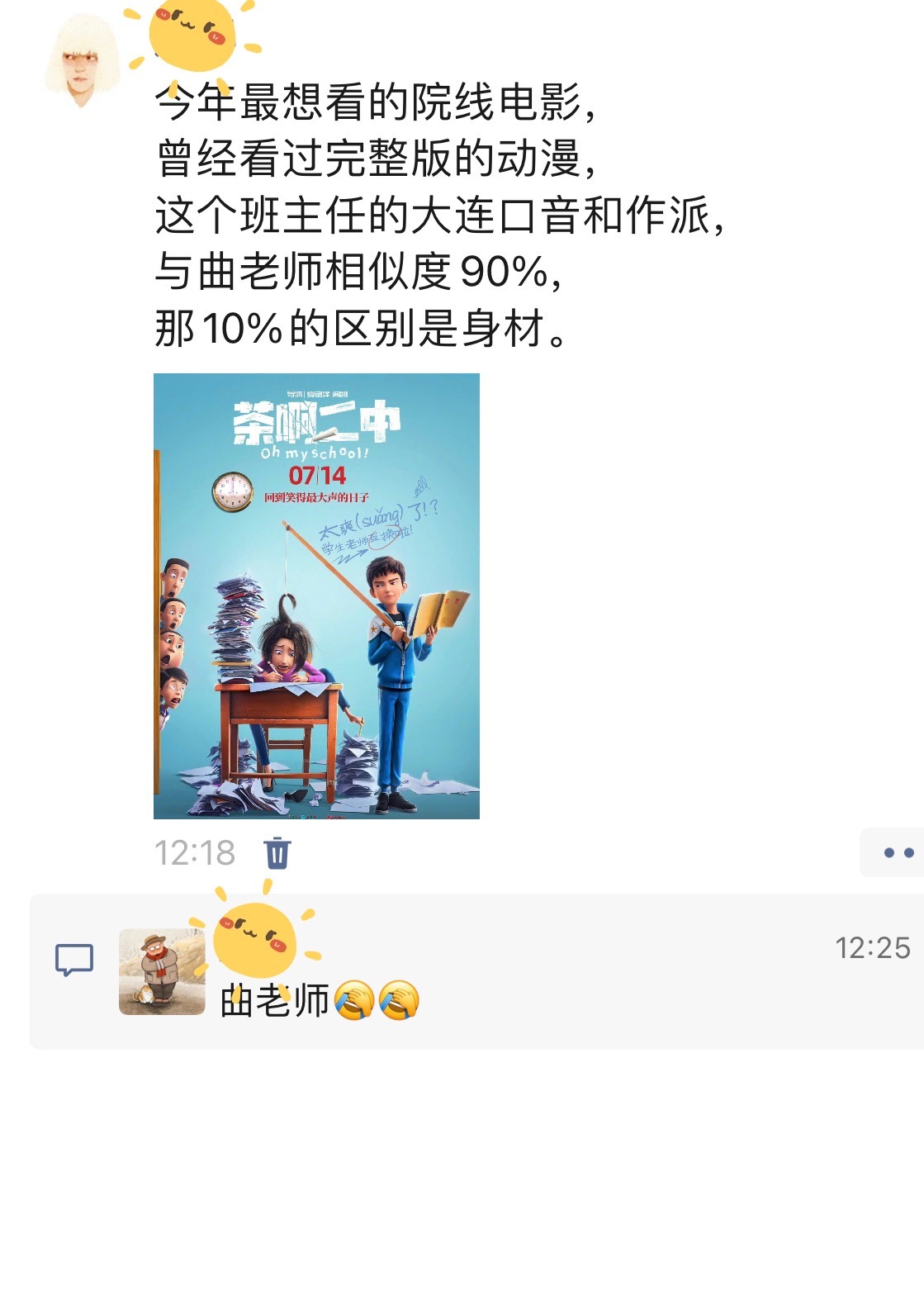
Task: Open the poster's profile avatar
Action: (83, 61)
